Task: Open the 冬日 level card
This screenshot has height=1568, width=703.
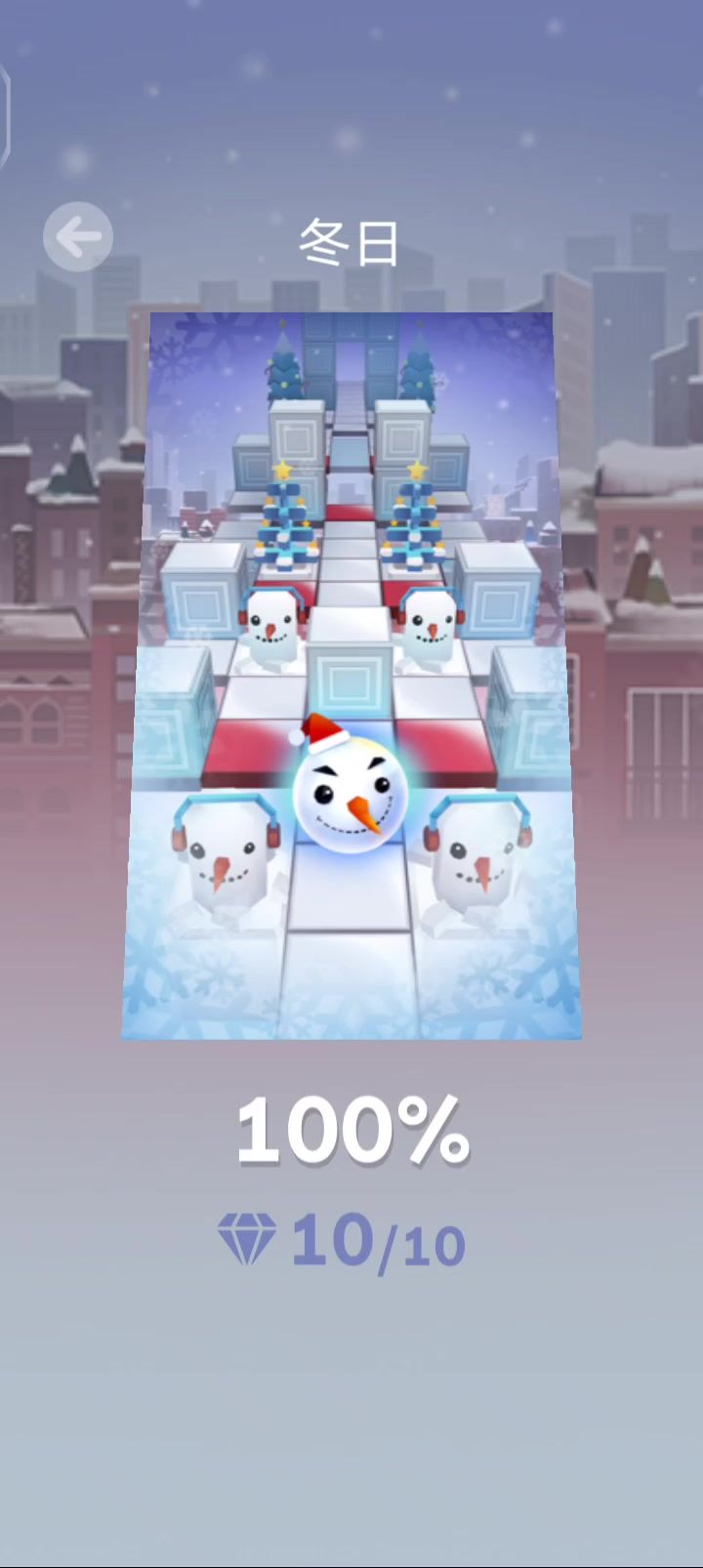Action: point(351,674)
